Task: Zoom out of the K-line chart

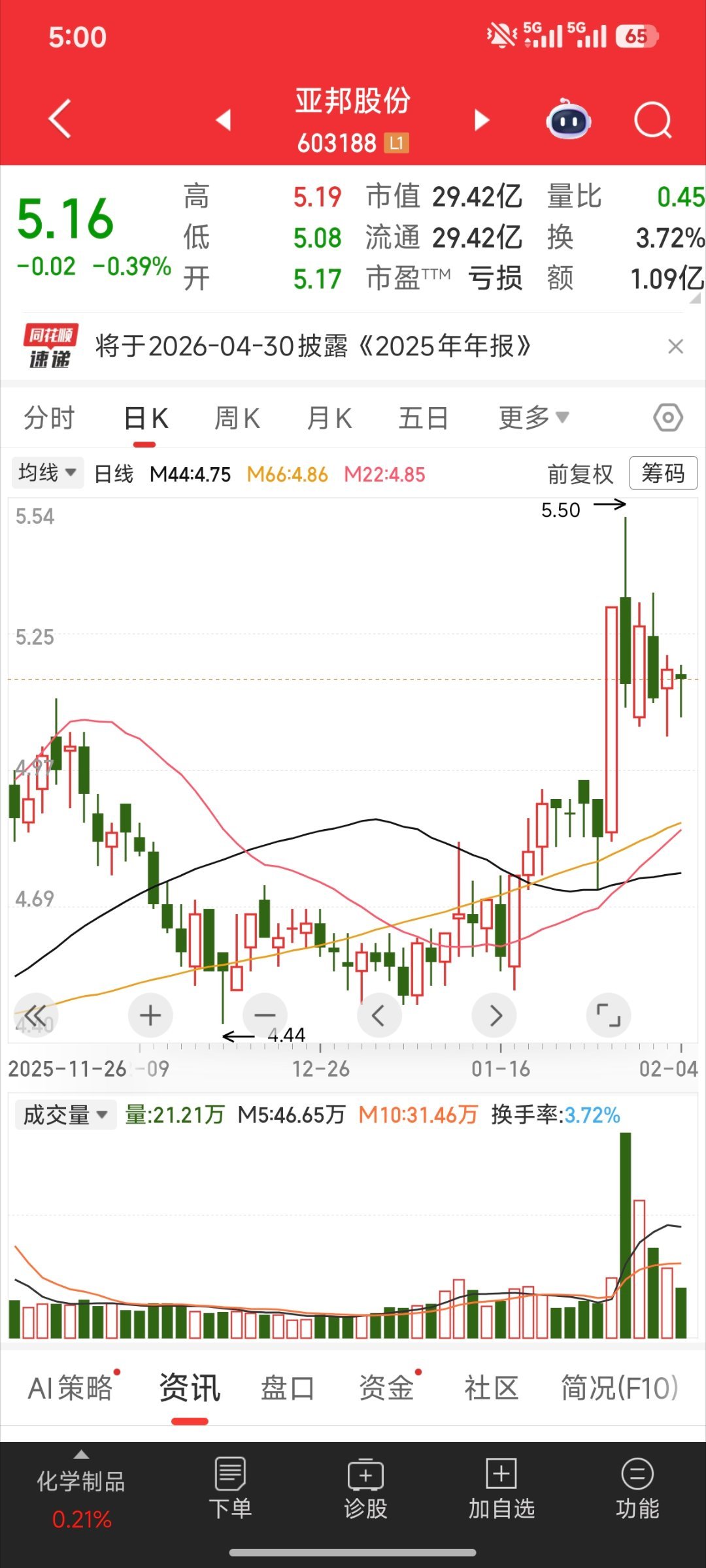Action: (264, 1015)
